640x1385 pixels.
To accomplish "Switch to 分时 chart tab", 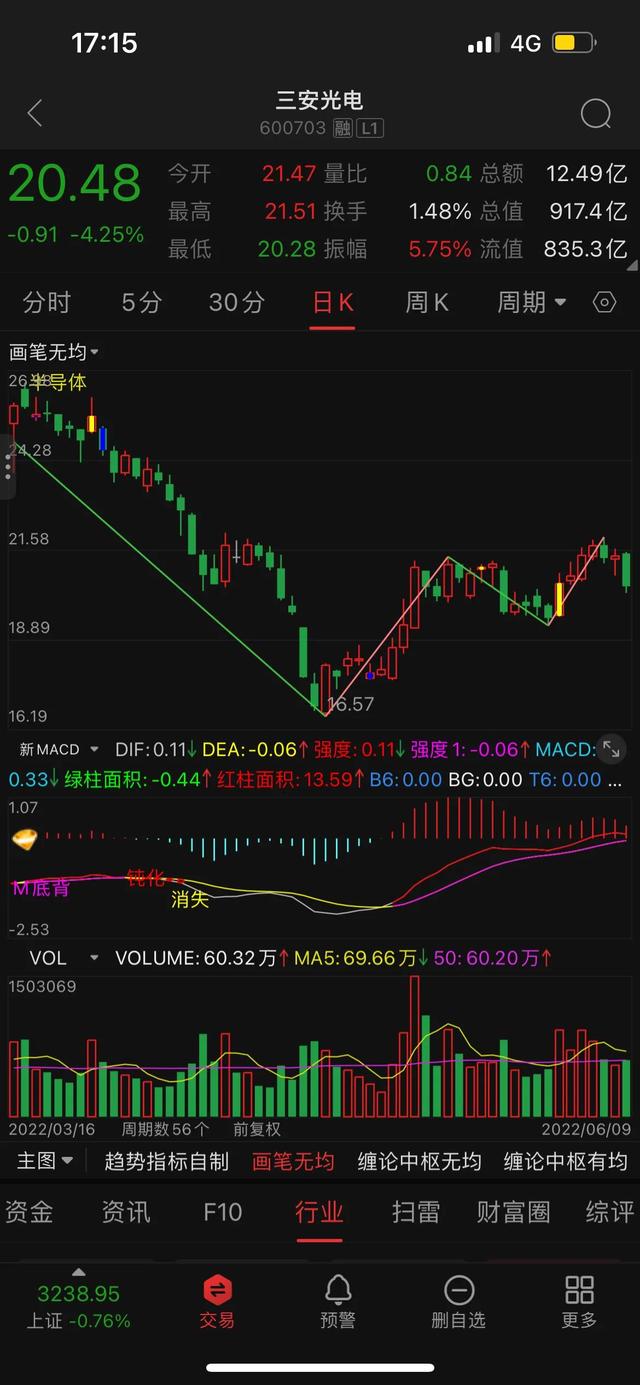I will pyautogui.click(x=47, y=302).
